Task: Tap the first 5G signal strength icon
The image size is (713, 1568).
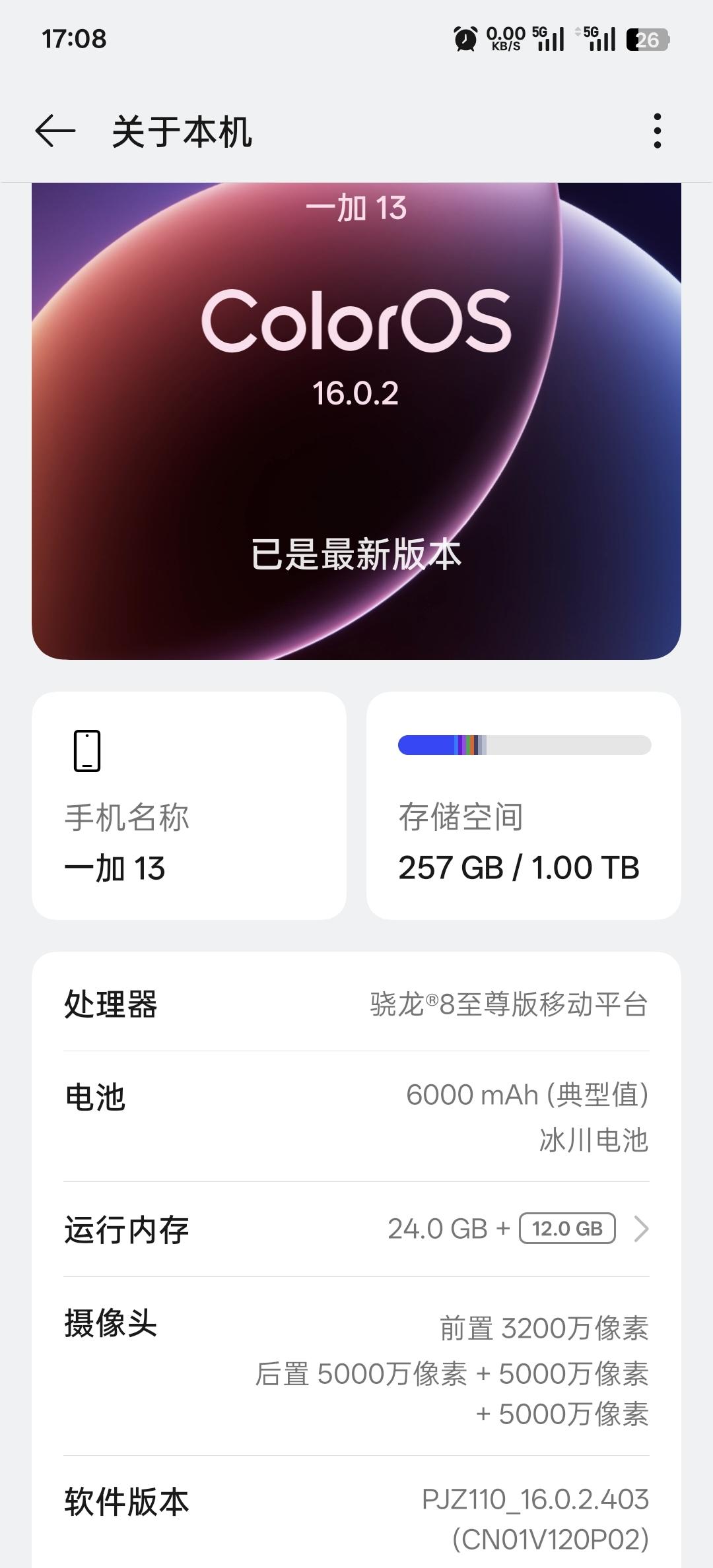Action: [548, 40]
